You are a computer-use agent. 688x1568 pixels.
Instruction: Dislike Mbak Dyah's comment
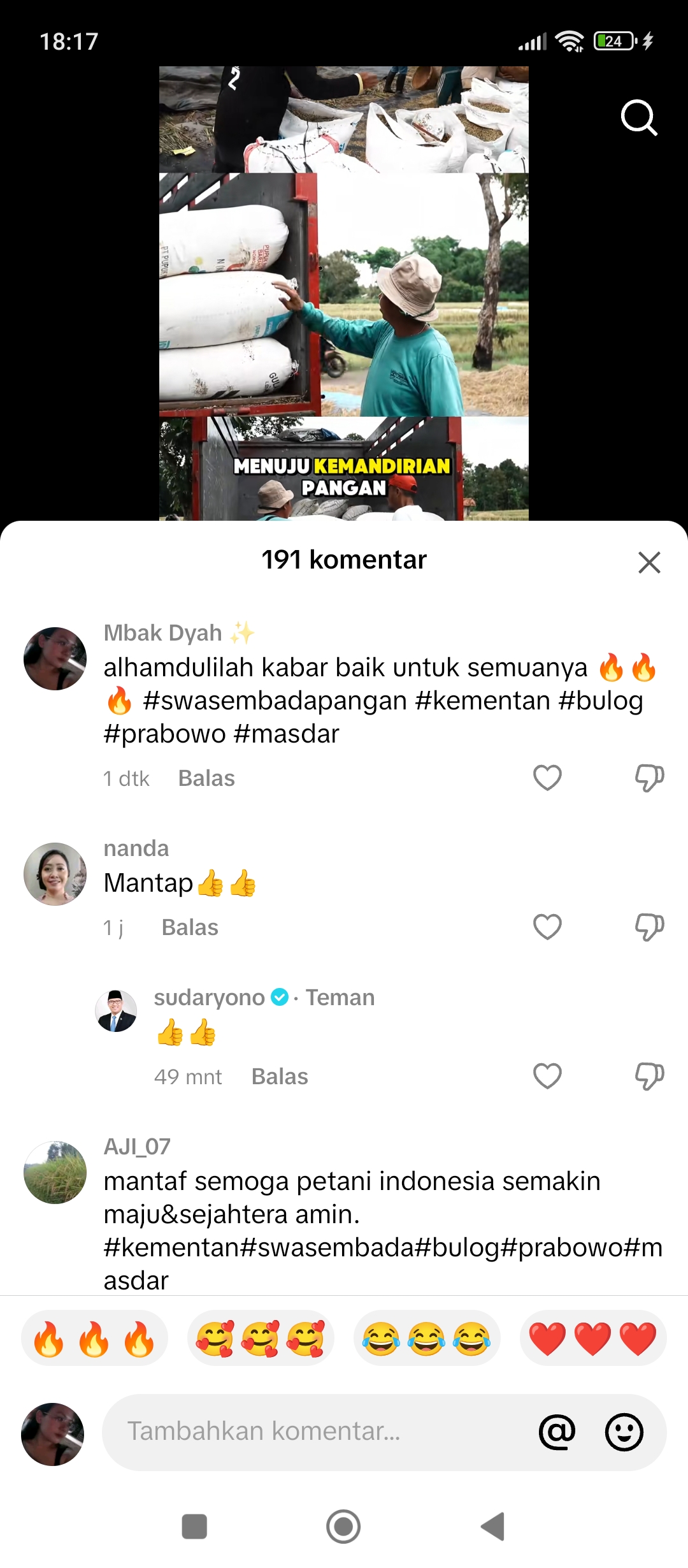[649, 778]
